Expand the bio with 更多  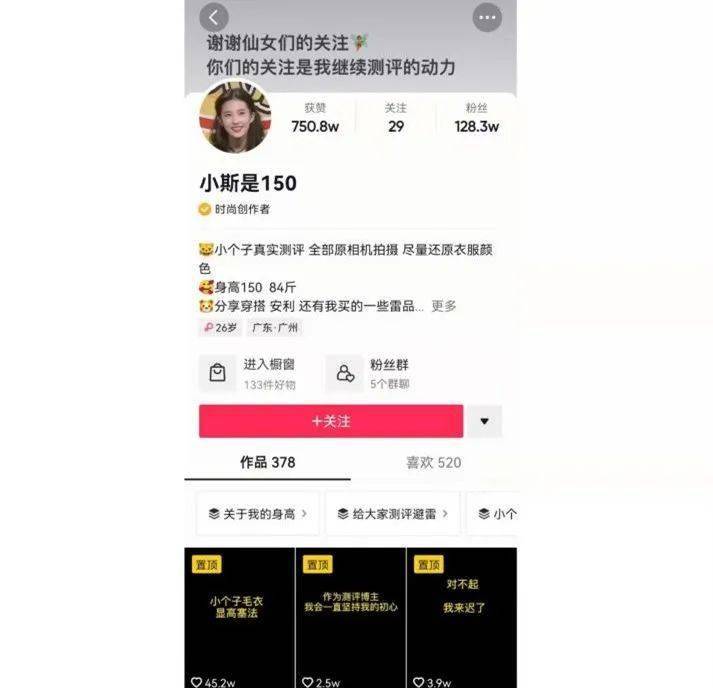click(444, 306)
